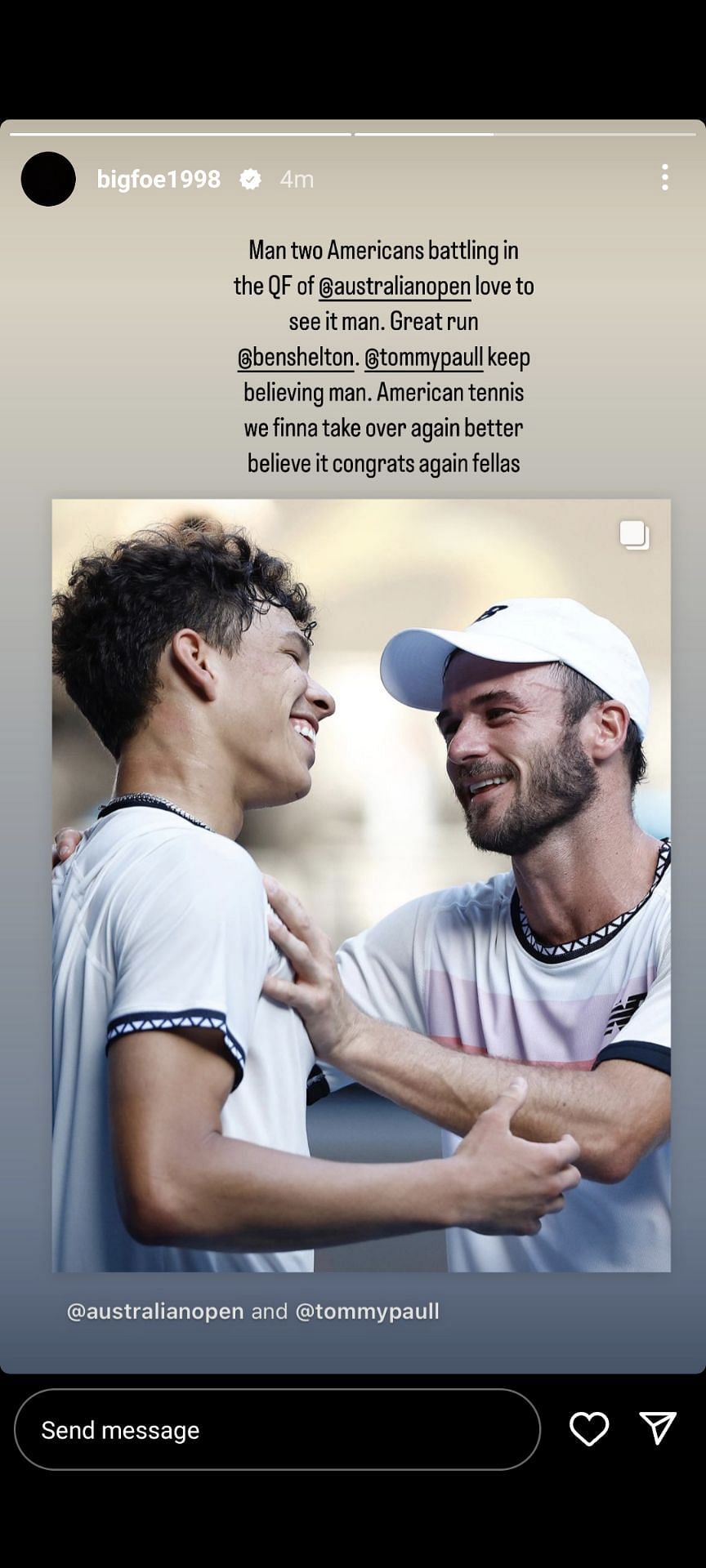Share this story via the paper plane
706x1568 pixels.
click(x=658, y=1428)
